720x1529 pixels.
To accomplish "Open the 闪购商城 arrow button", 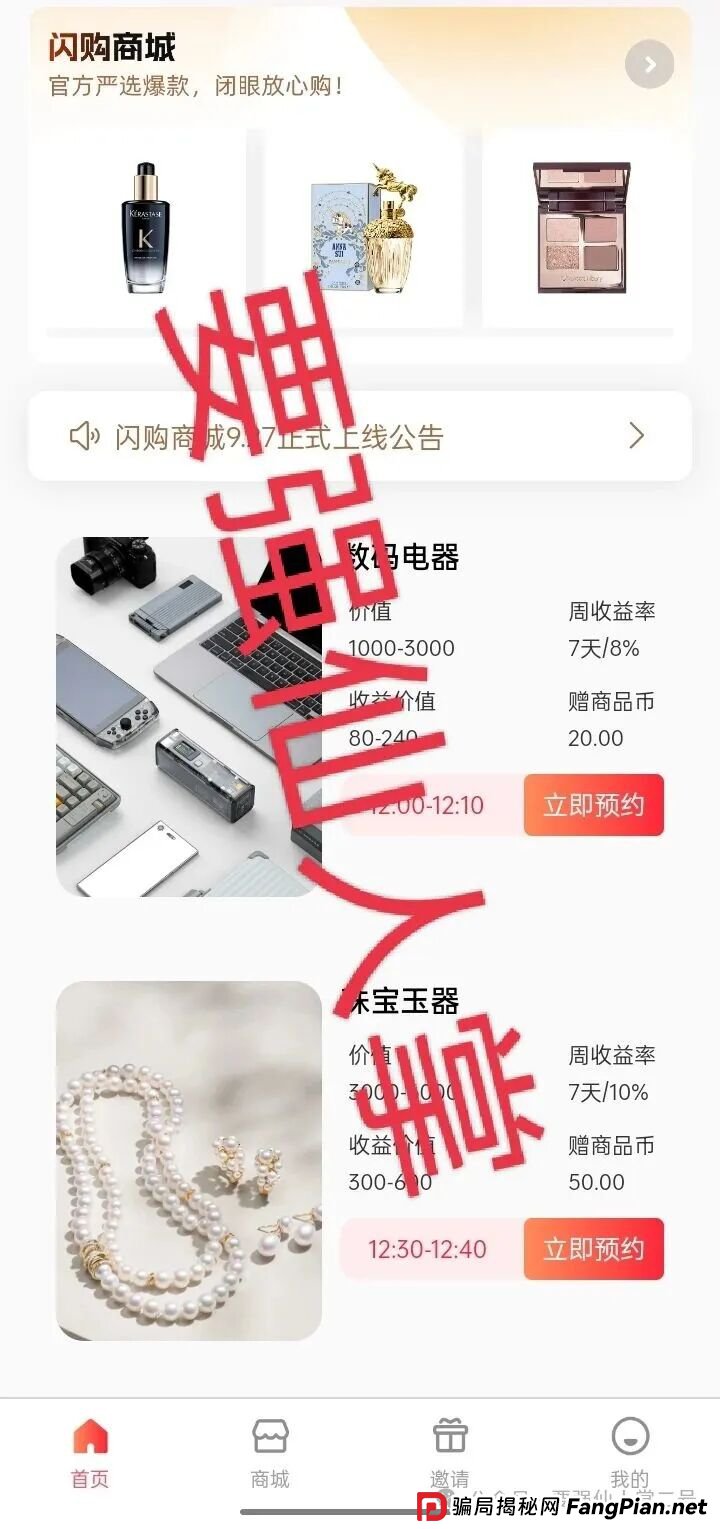I will (649, 65).
